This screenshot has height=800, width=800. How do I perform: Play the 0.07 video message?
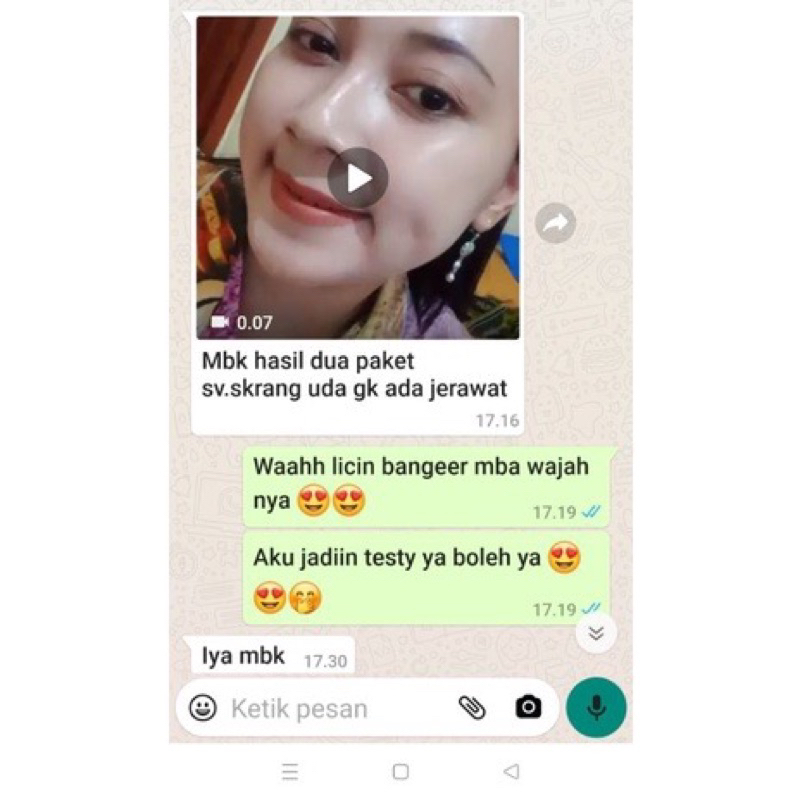point(357,178)
